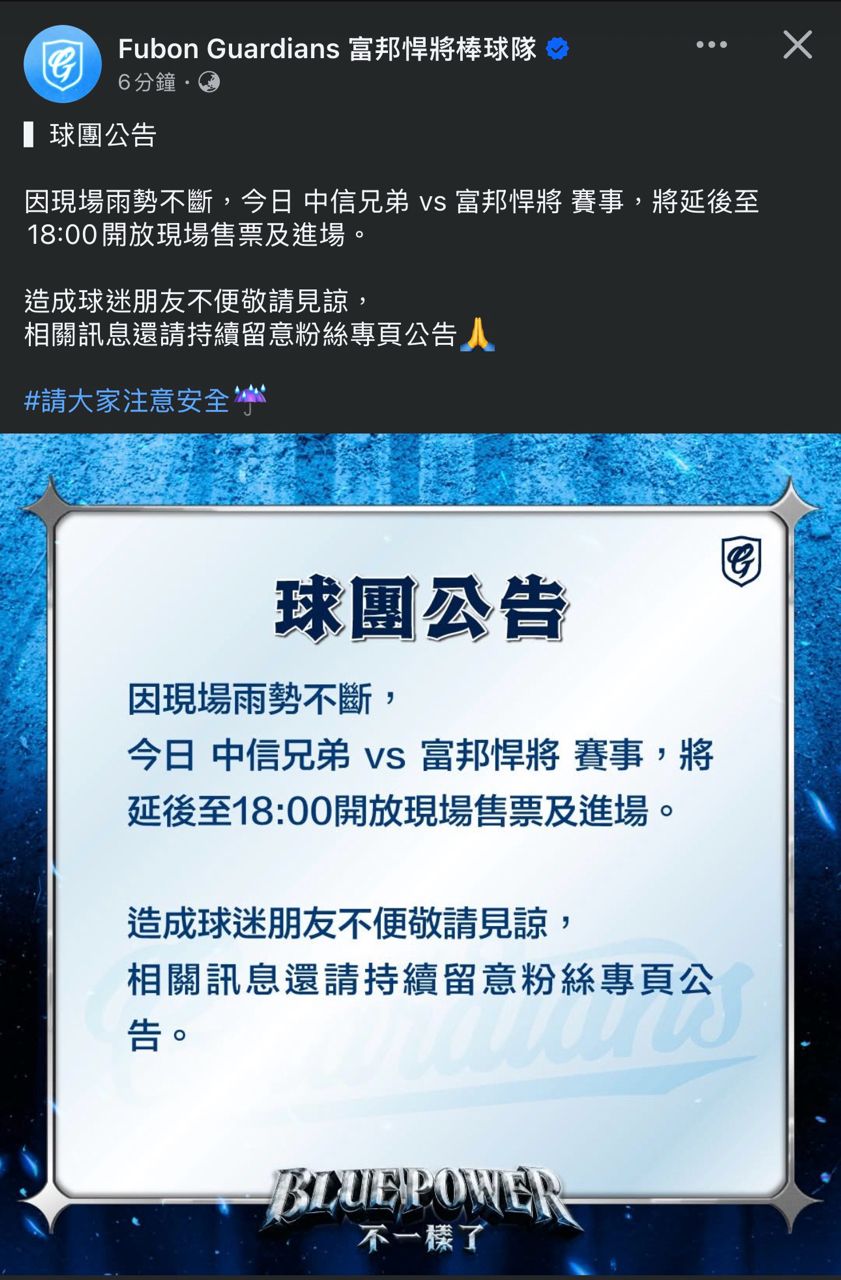Open Fubon Guardians profile picture
This screenshot has height=1280, width=841.
point(62,64)
